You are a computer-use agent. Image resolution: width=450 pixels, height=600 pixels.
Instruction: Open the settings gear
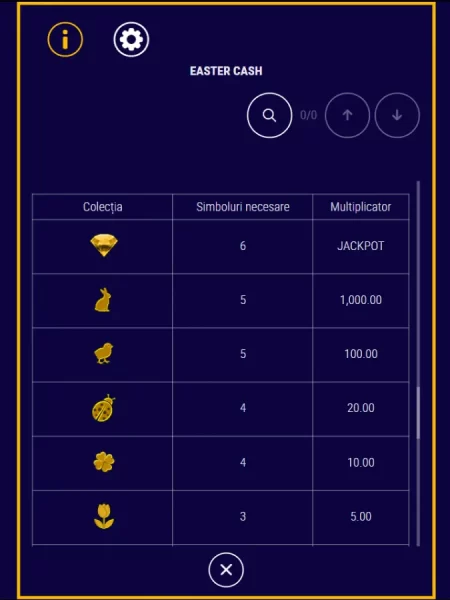[131, 39]
